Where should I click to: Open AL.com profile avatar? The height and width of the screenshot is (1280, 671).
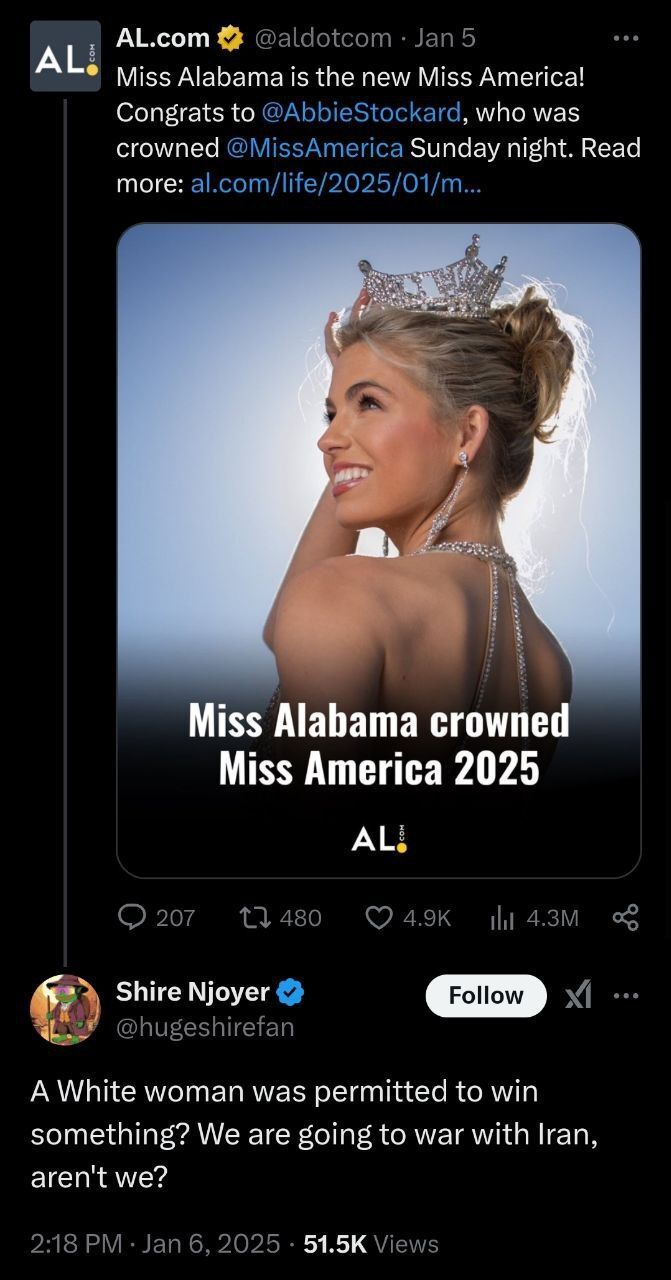click(x=65, y=56)
